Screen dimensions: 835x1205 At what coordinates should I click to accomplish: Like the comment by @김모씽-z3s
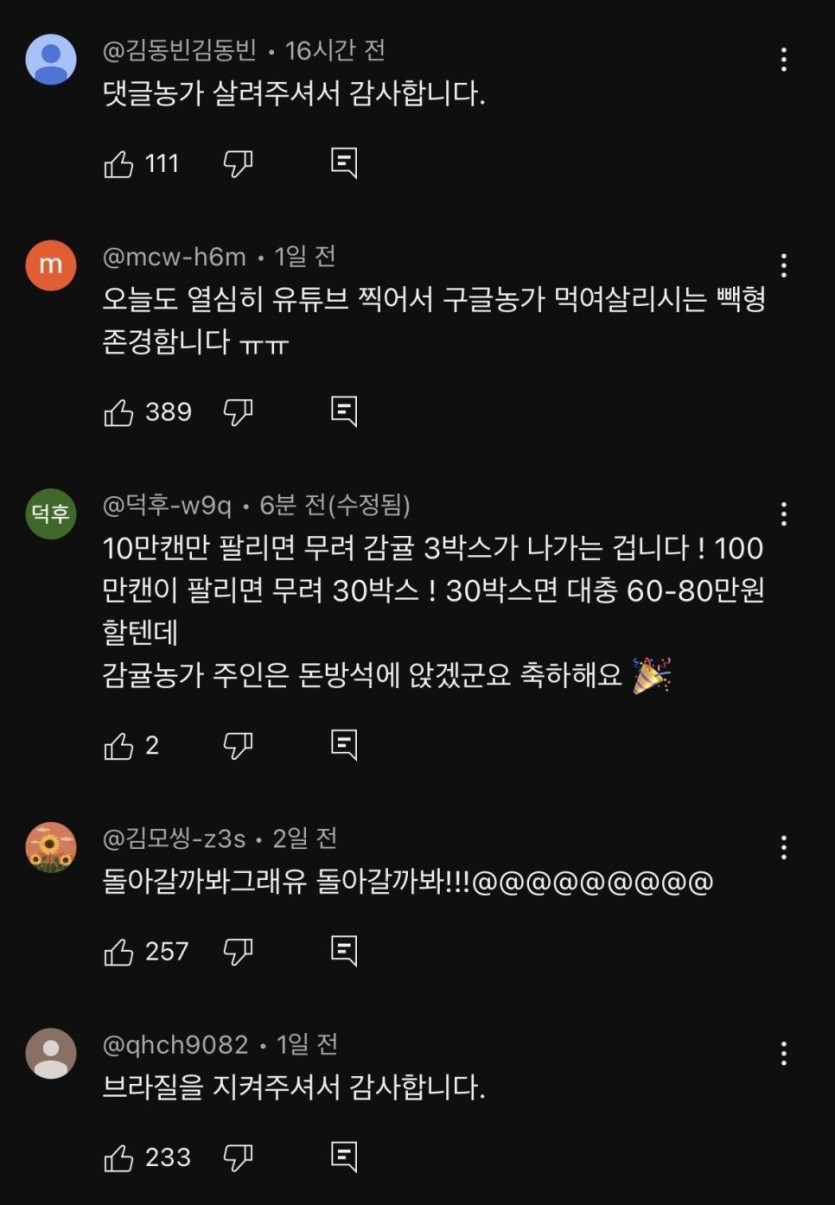[119, 952]
